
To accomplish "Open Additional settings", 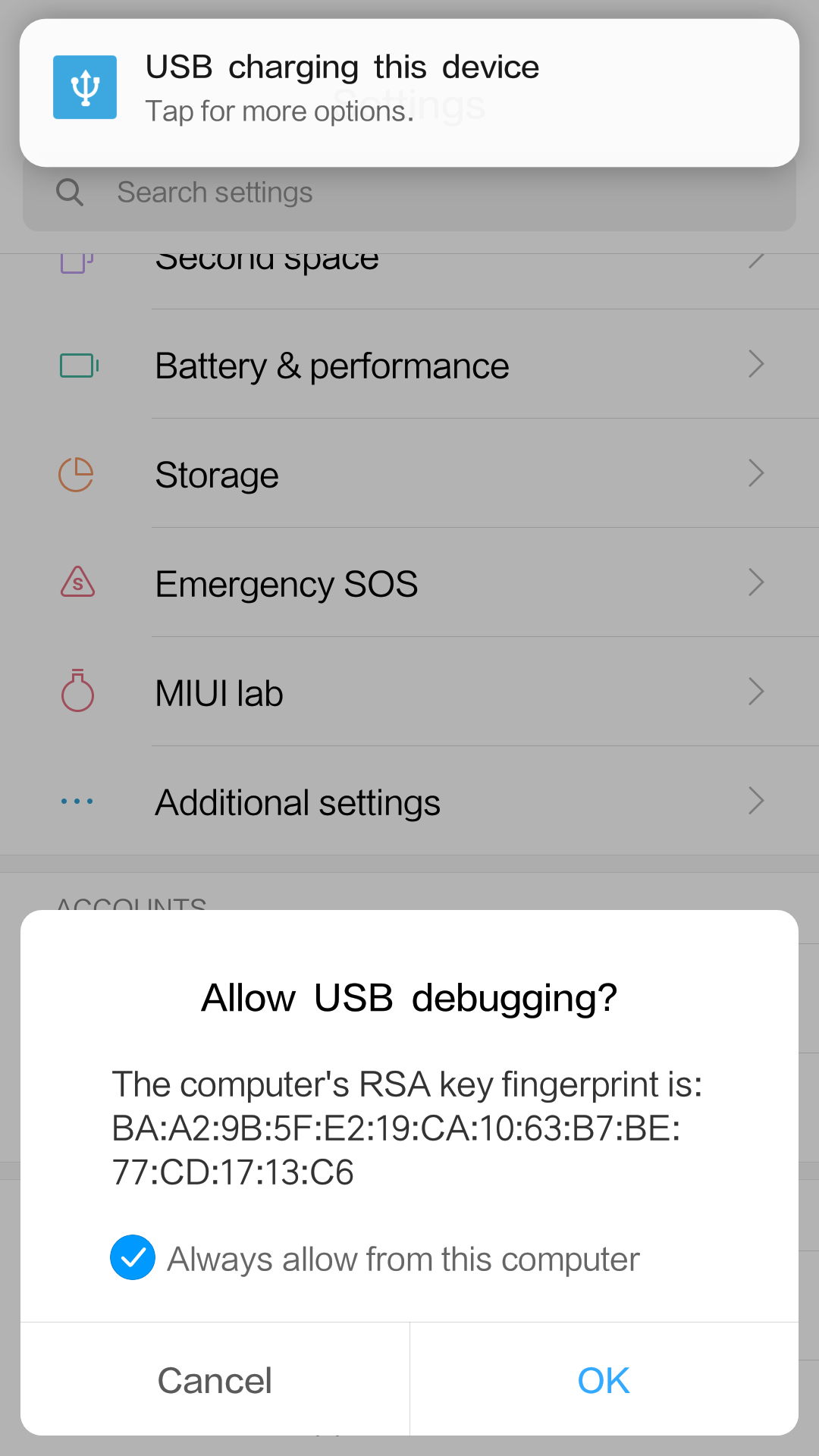I will pyautogui.click(x=409, y=802).
